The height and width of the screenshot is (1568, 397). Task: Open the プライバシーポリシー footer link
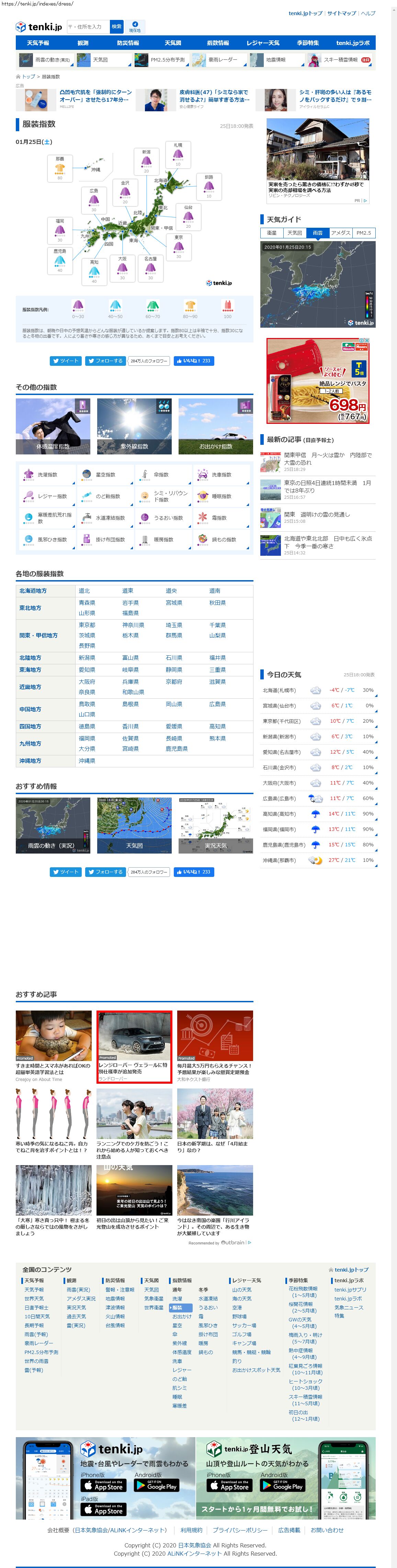point(239,1530)
